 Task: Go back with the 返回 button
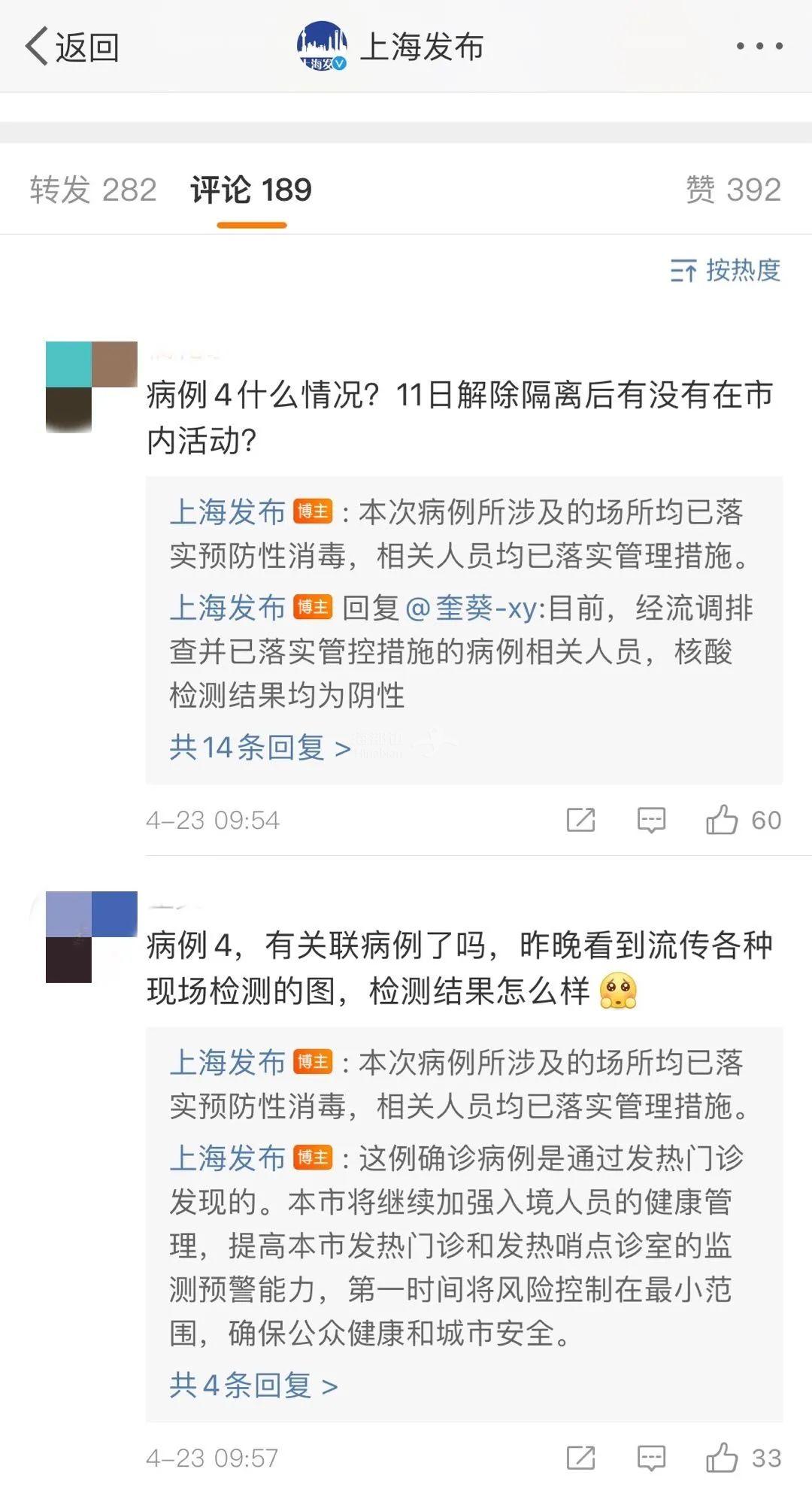[x=72, y=47]
